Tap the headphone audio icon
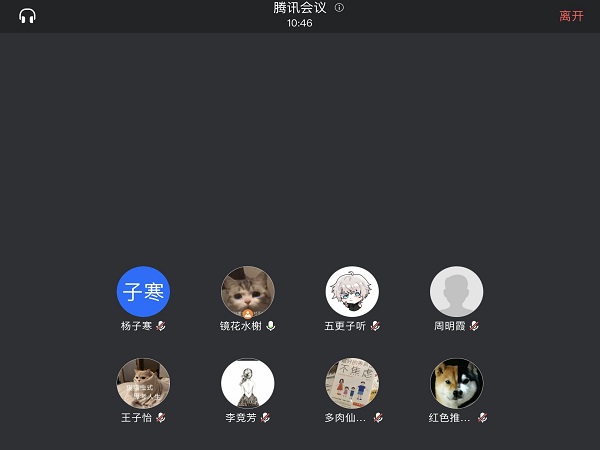 coord(27,16)
